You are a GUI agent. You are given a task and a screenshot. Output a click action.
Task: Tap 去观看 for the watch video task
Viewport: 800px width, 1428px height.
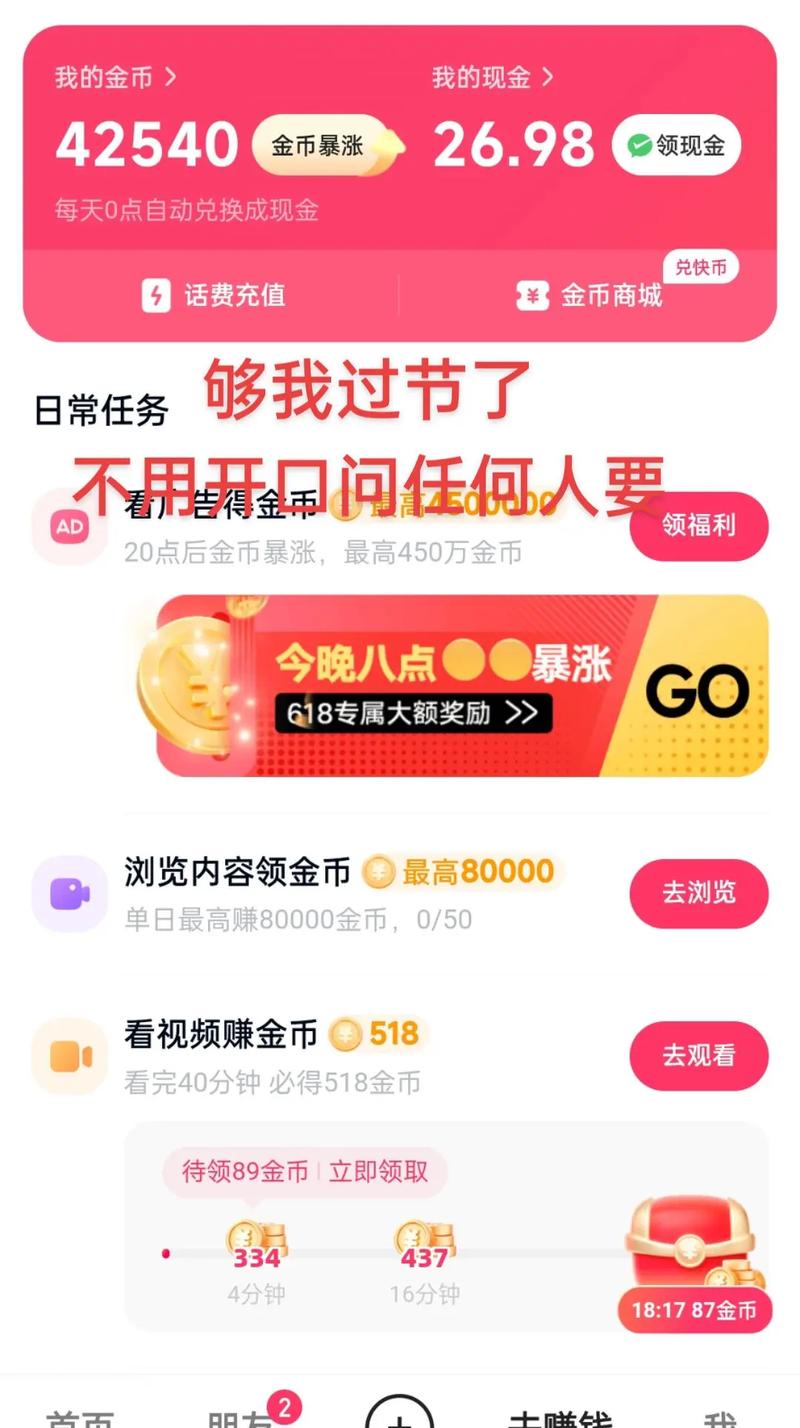(698, 1056)
